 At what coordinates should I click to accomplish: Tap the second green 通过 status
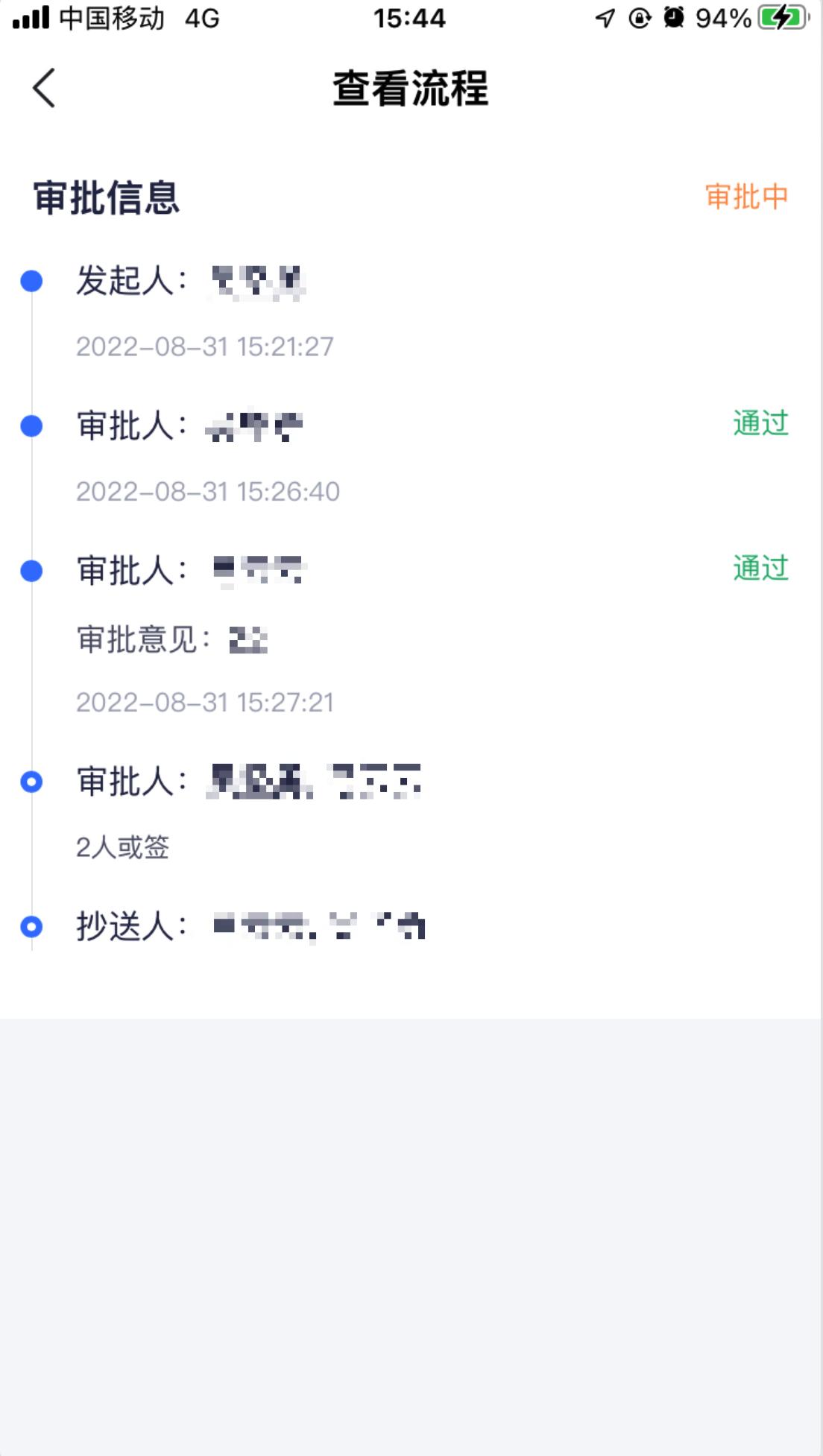(759, 570)
